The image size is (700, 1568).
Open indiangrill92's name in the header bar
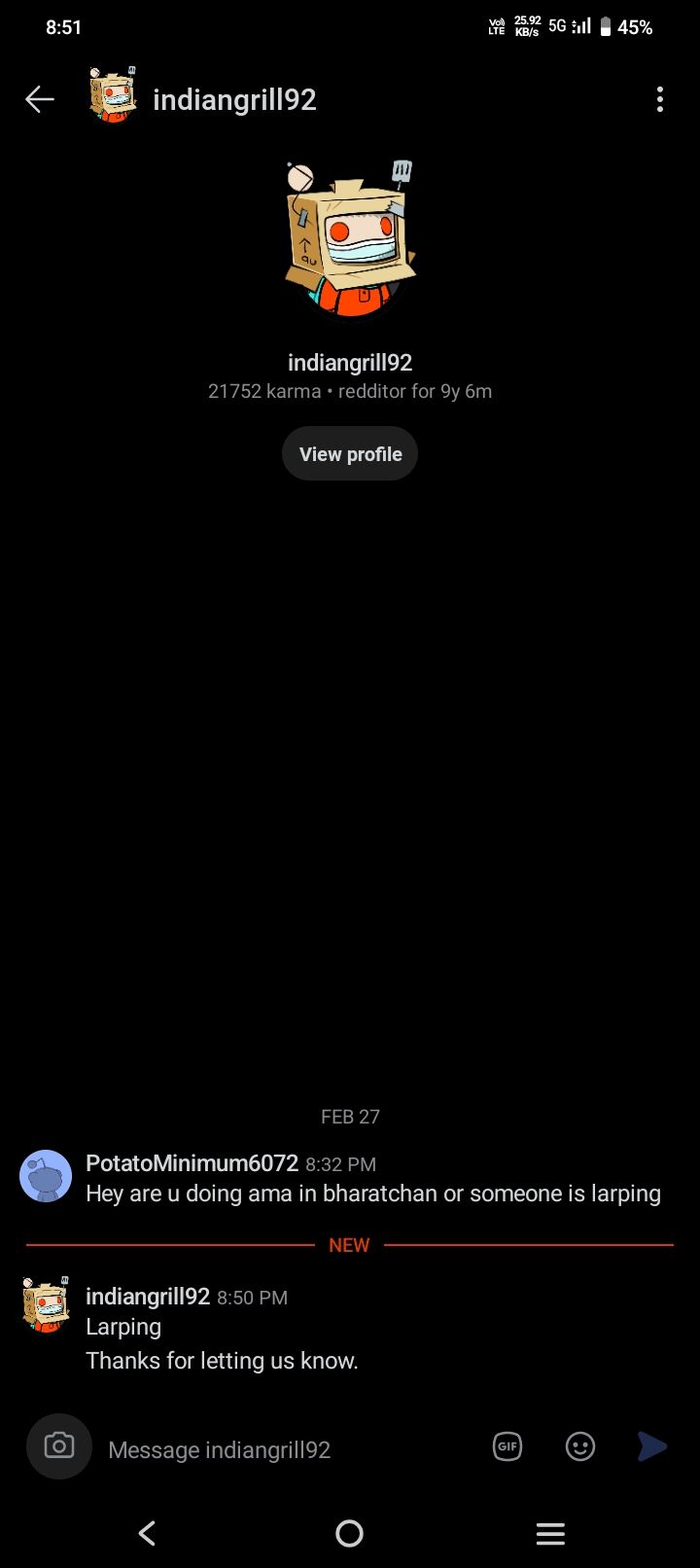[234, 99]
